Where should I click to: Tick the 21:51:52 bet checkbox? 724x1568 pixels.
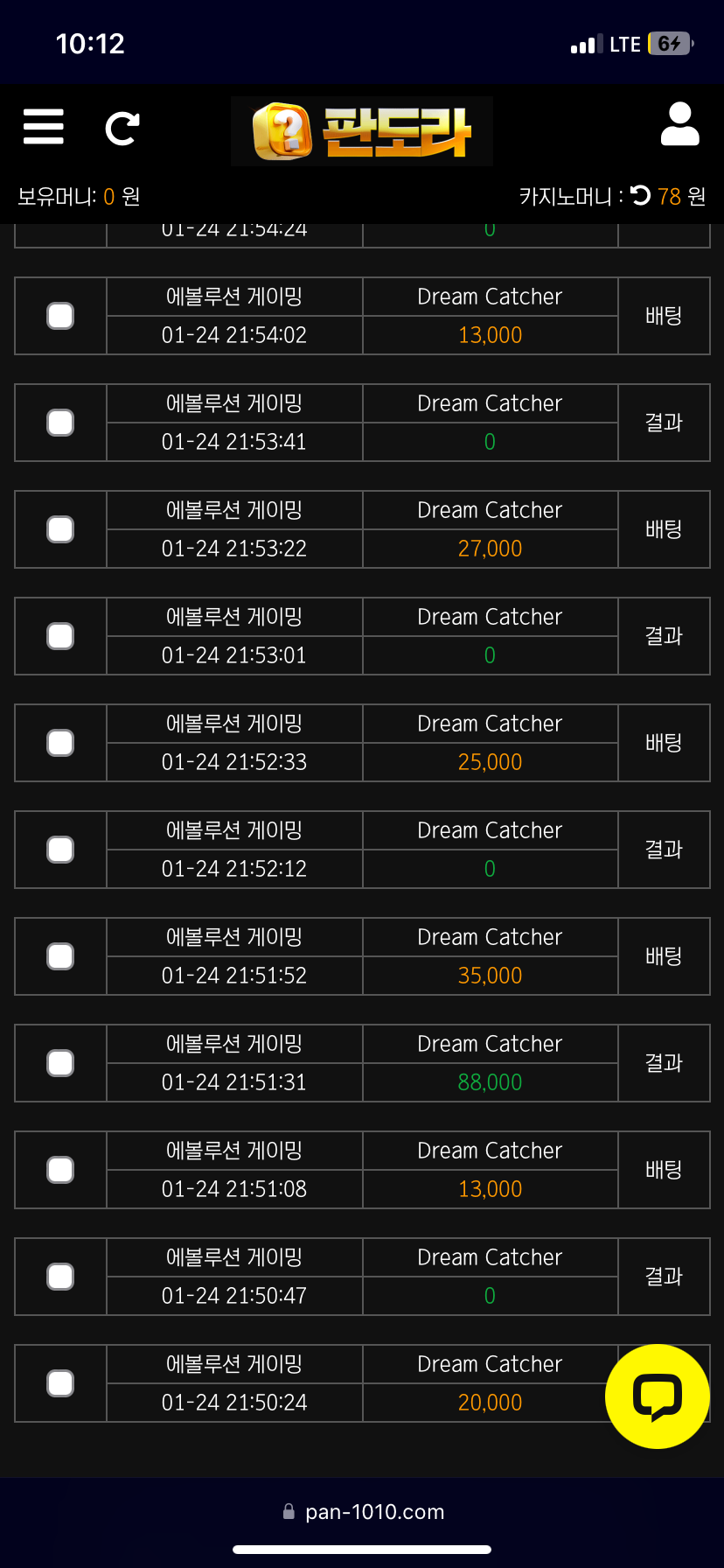[x=60, y=956]
